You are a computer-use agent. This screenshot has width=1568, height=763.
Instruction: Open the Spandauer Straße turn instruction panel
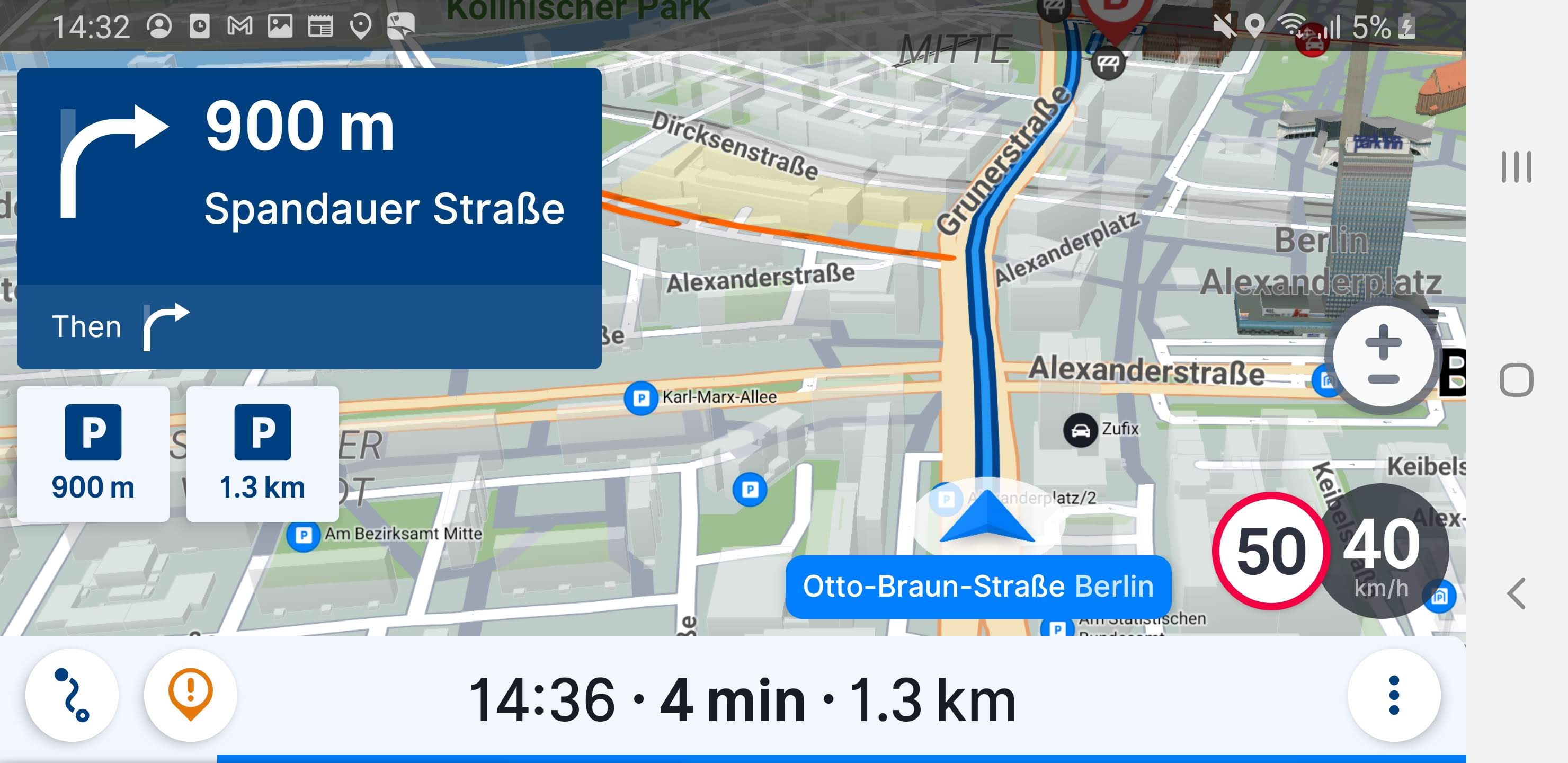pyautogui.click(x=309, y=176)
